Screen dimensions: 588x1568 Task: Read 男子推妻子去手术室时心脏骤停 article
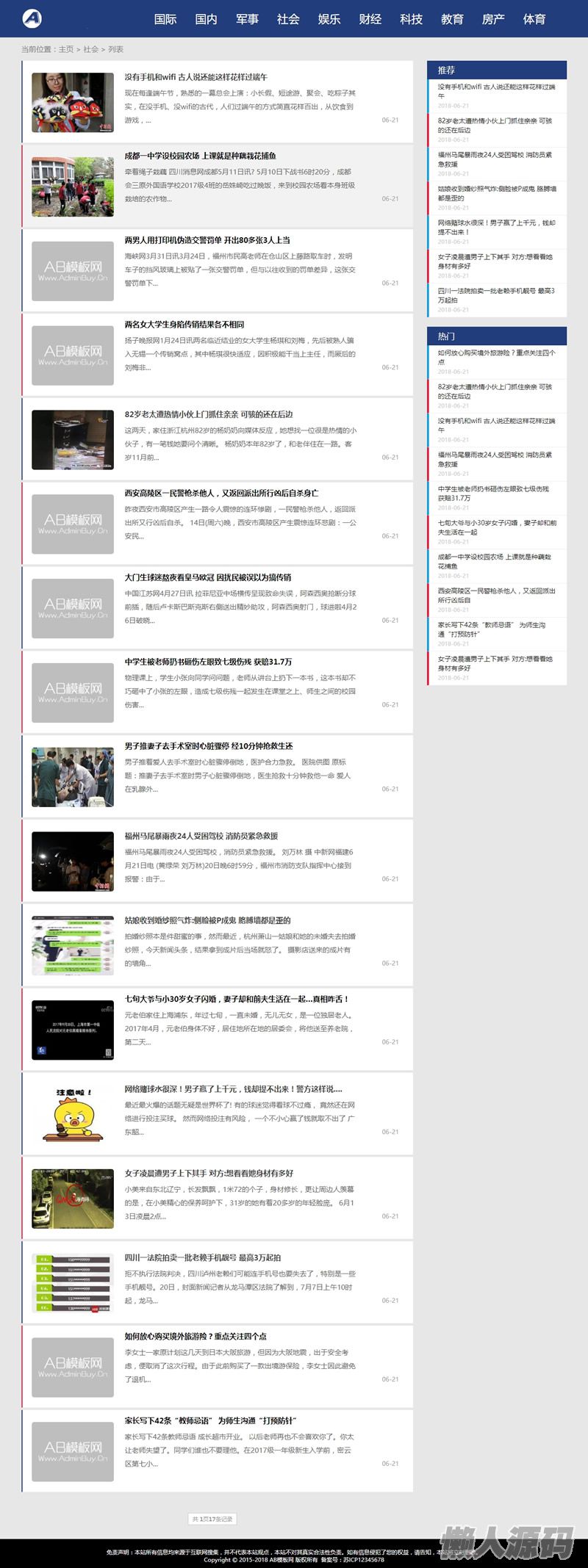(x=208, y=746)
